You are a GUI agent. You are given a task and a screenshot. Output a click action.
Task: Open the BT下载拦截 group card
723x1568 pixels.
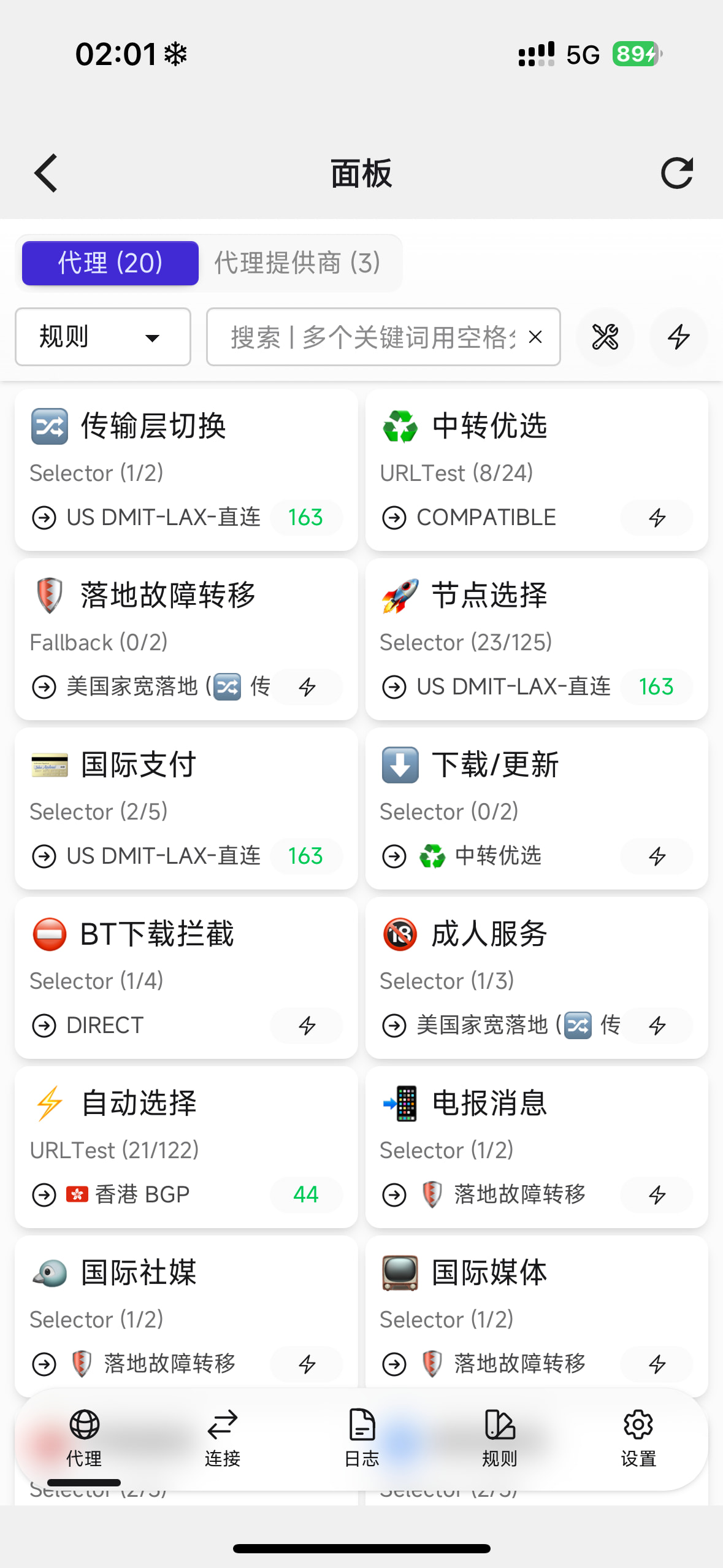[x=186, y=978]
